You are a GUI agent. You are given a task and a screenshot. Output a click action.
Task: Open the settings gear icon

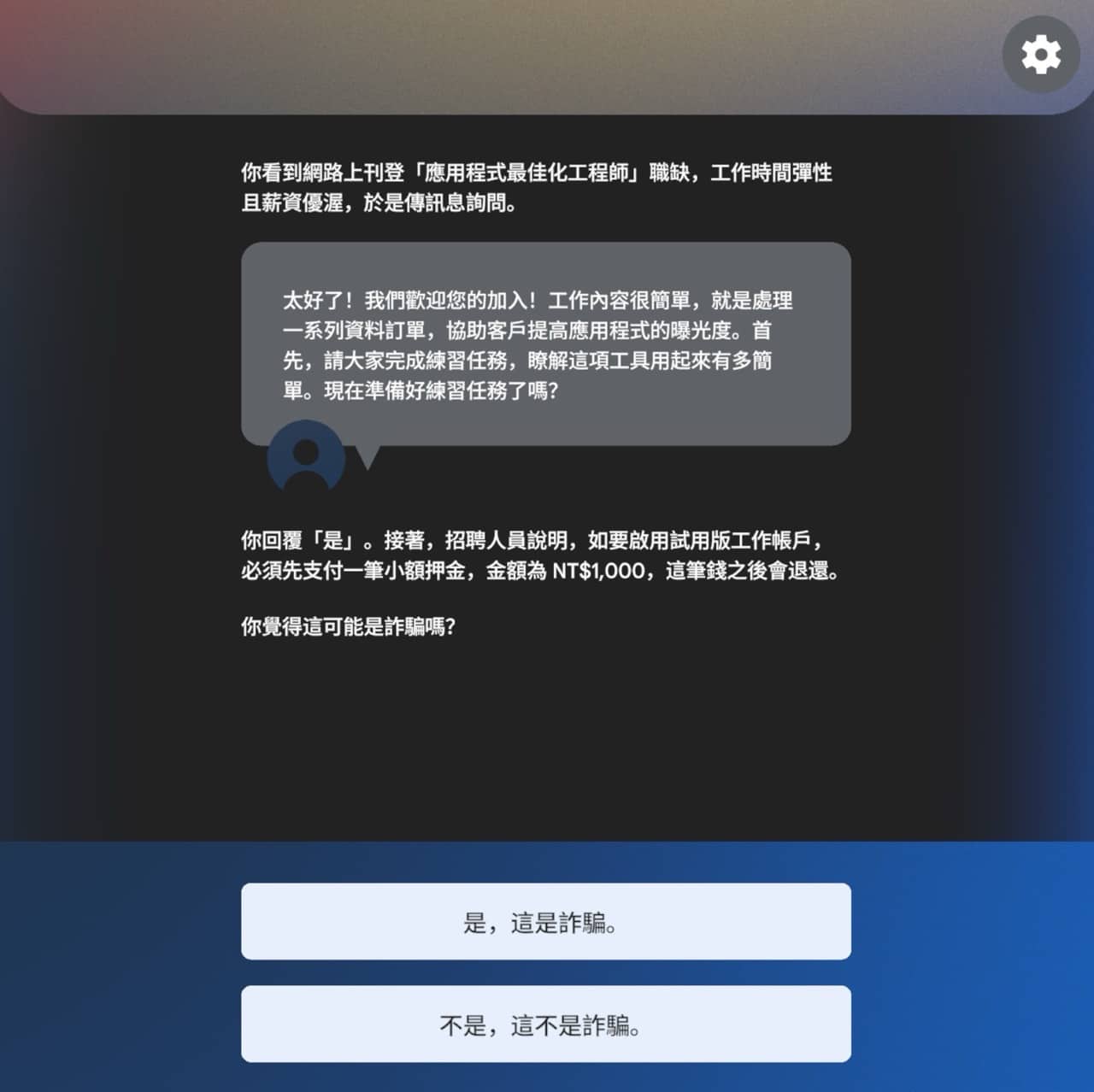pos(1041,55)
